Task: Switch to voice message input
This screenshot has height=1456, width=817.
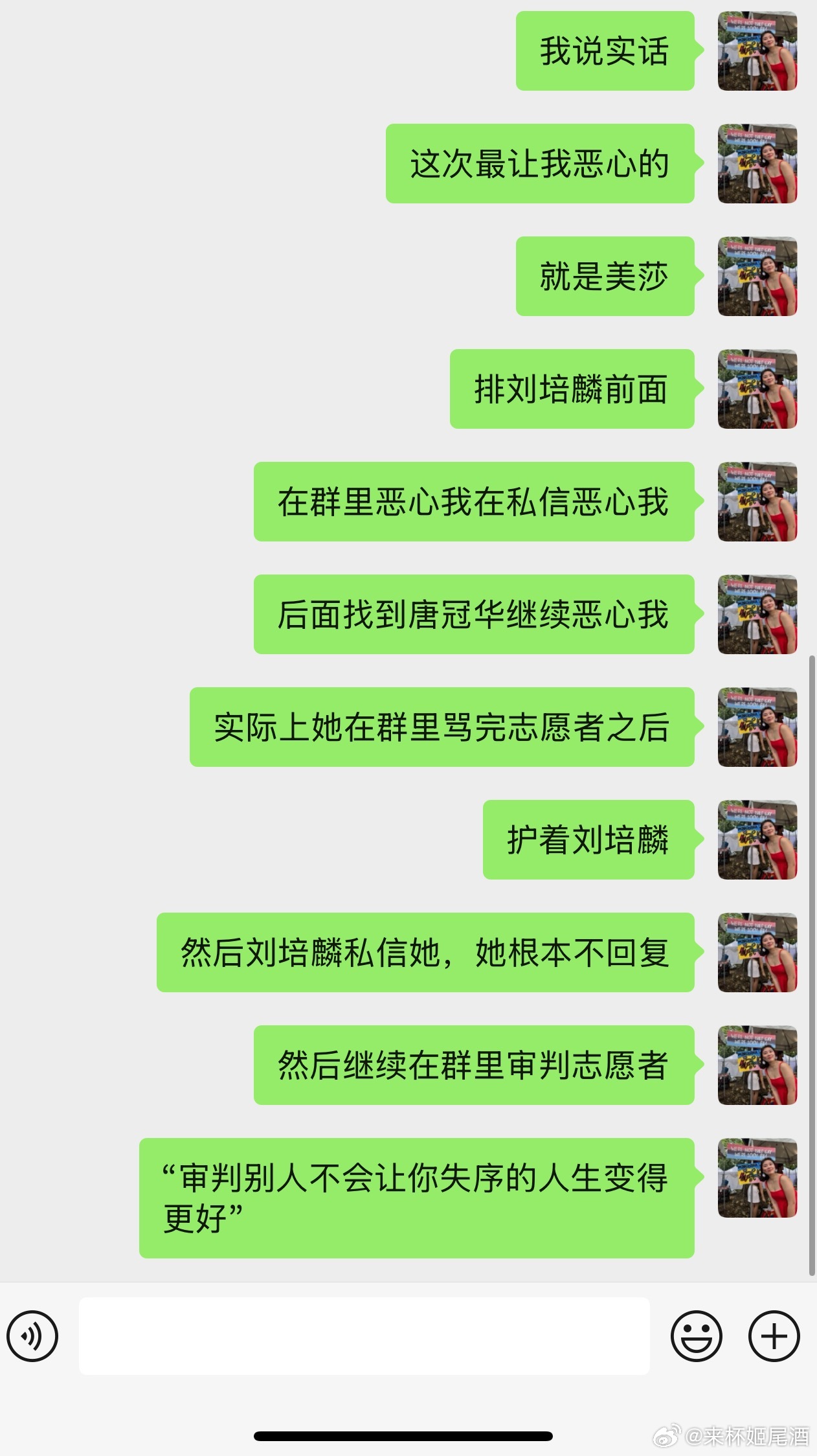Action: coord(32,1336)
